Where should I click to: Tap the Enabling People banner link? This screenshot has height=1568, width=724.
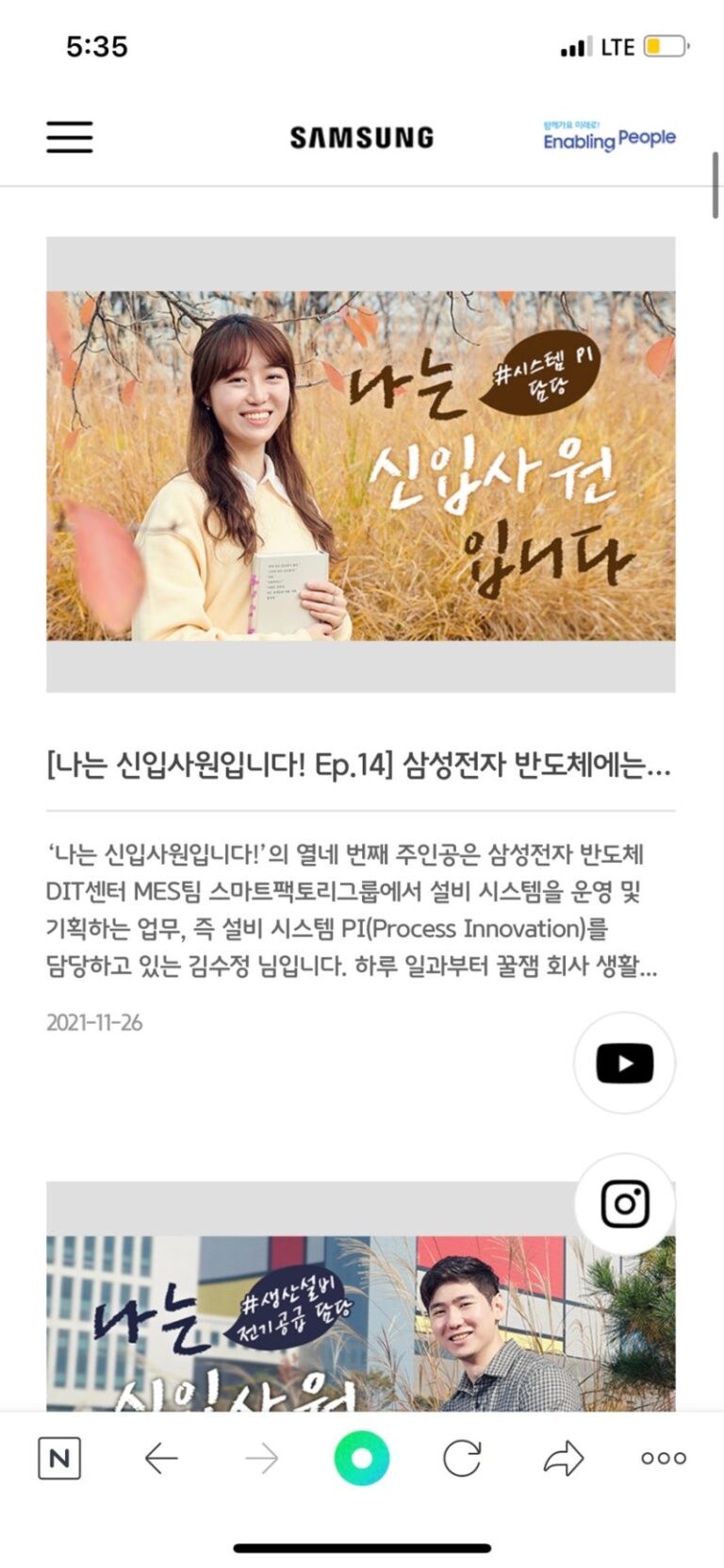pyautogui.click(x=609, y=138)
